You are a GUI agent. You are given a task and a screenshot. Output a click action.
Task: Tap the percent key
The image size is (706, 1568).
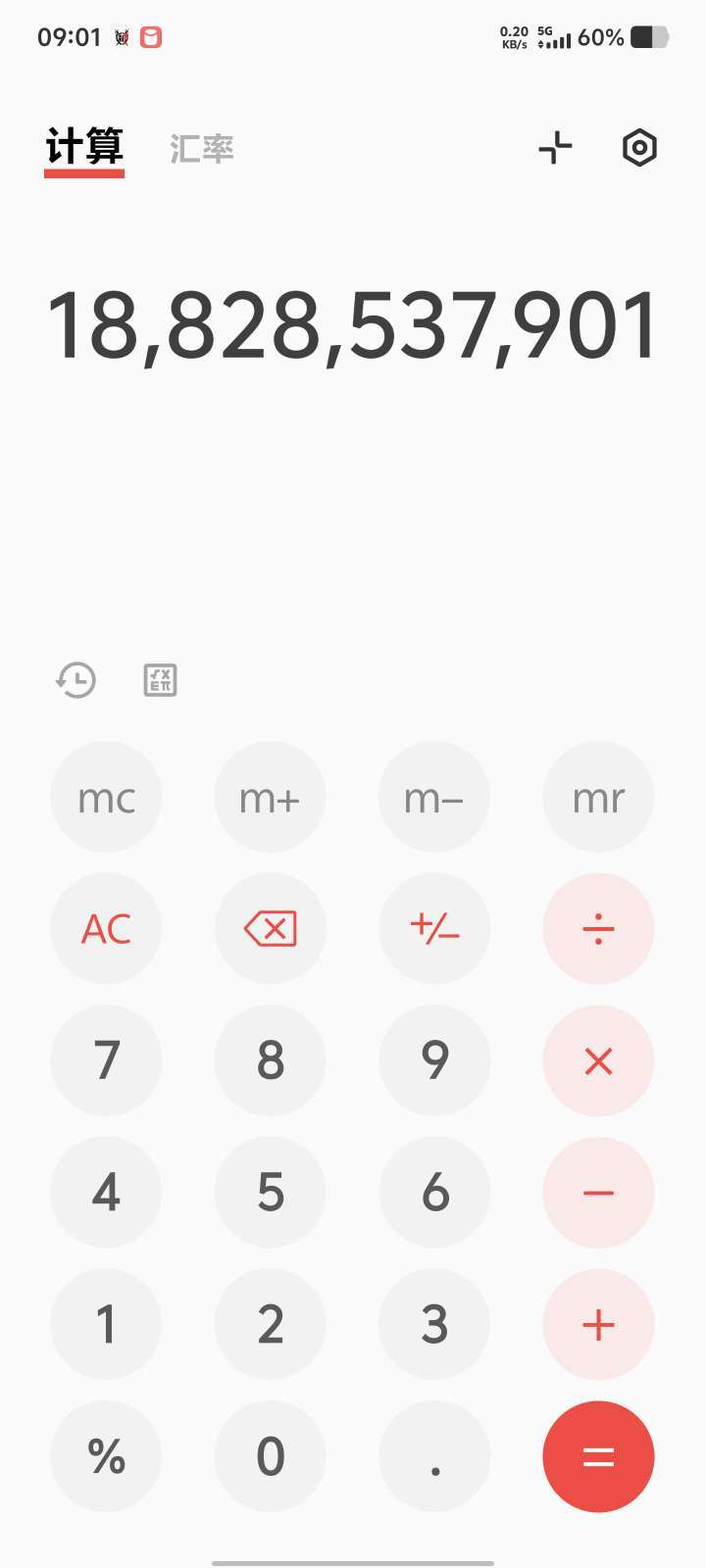point(106,1456)
